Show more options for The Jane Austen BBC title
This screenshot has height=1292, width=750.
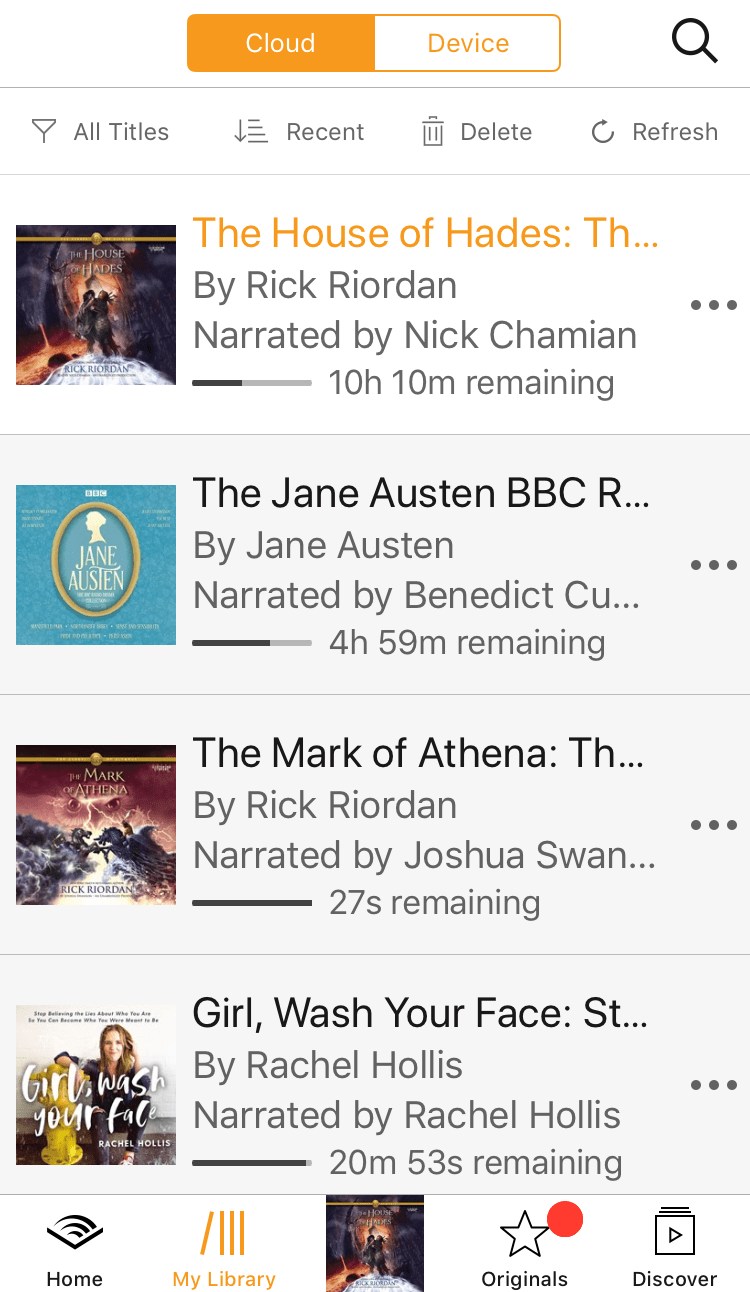coord(713,565)
